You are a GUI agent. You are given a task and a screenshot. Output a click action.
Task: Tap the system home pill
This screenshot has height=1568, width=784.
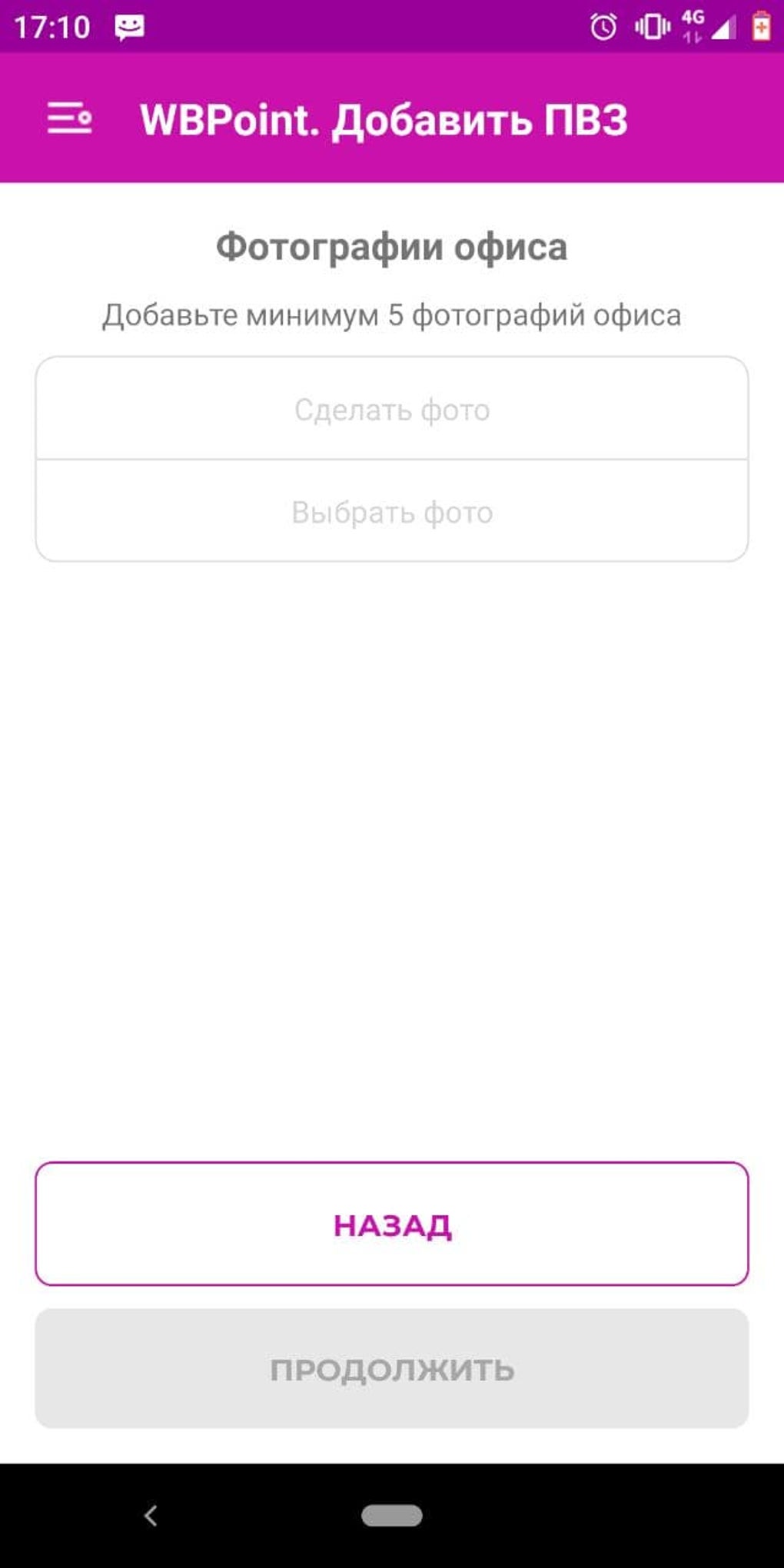coord(392,1516)
